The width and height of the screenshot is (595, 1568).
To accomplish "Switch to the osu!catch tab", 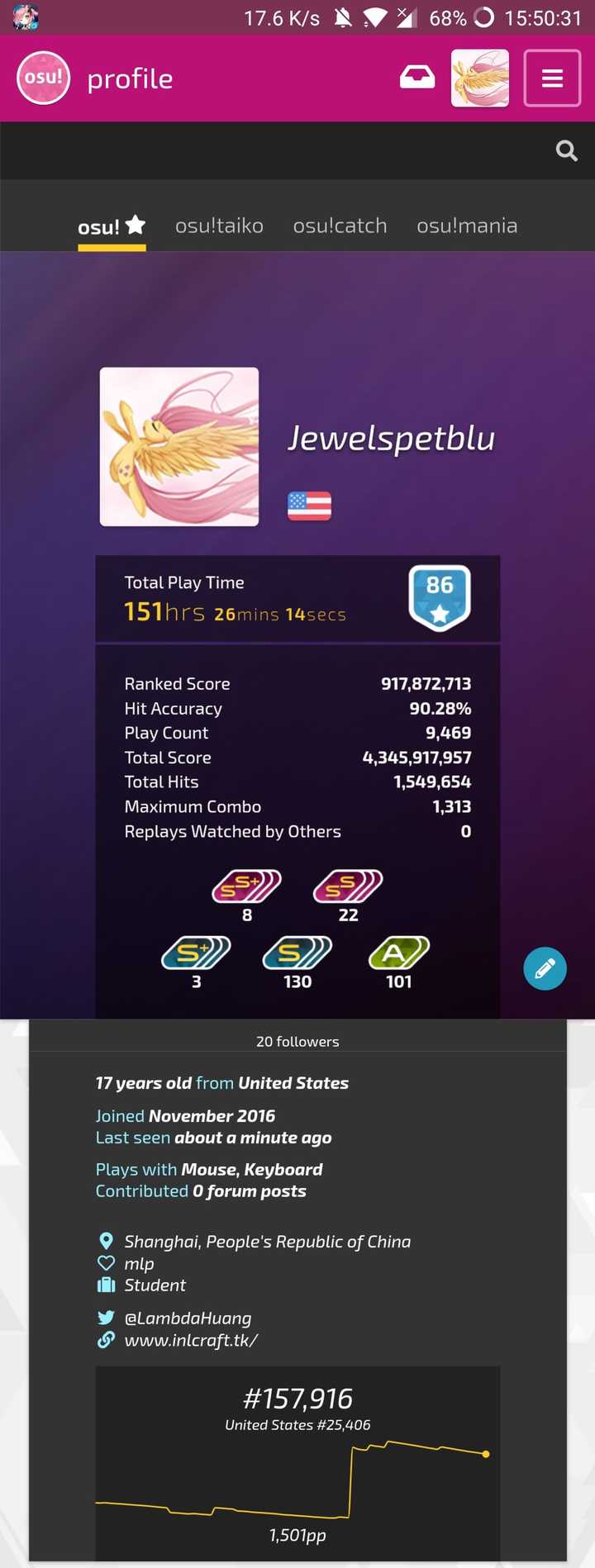I will click(340, 226).
